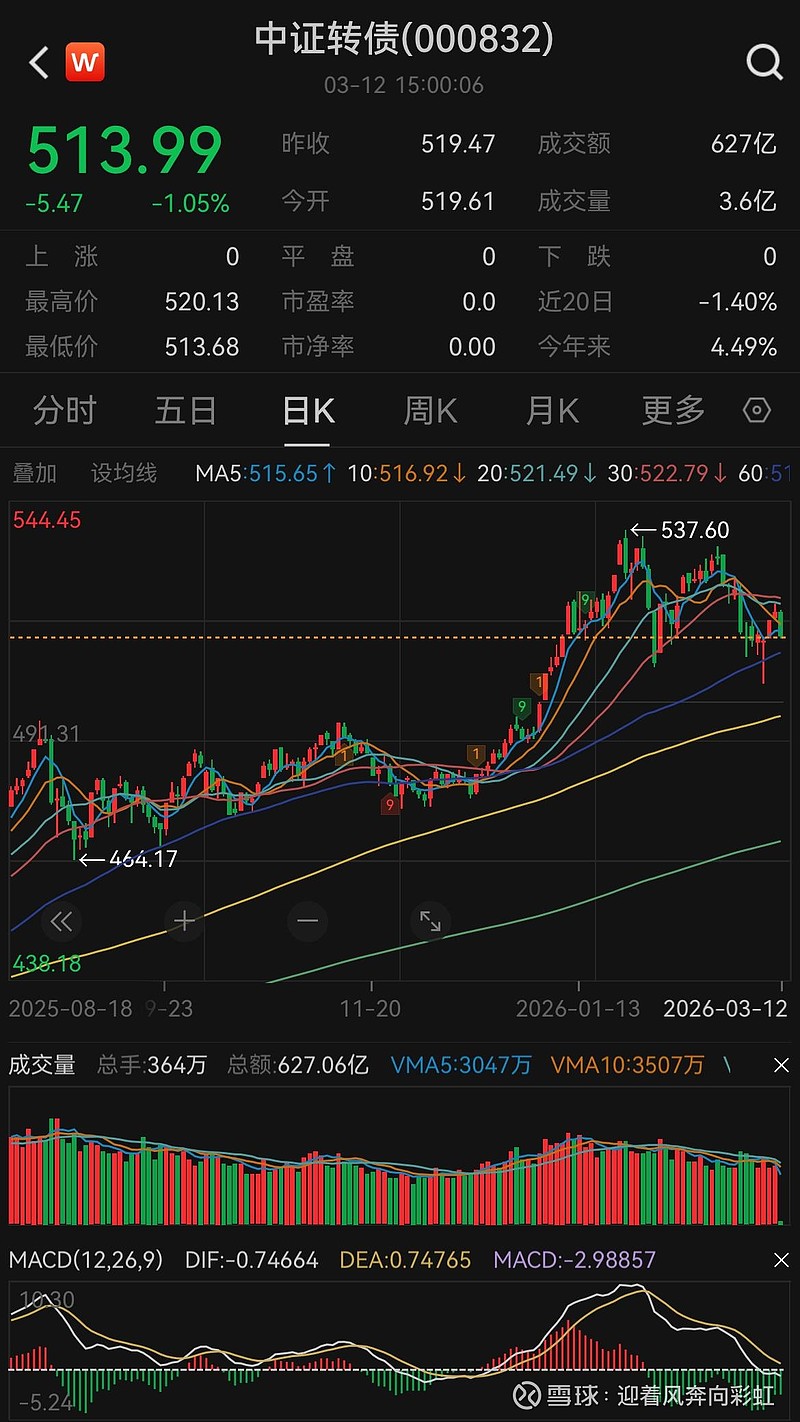The width and height of the screenshot is (800, 1422).
Task: Zoom out the chart with the minus icon
Action: coord(307,922)
